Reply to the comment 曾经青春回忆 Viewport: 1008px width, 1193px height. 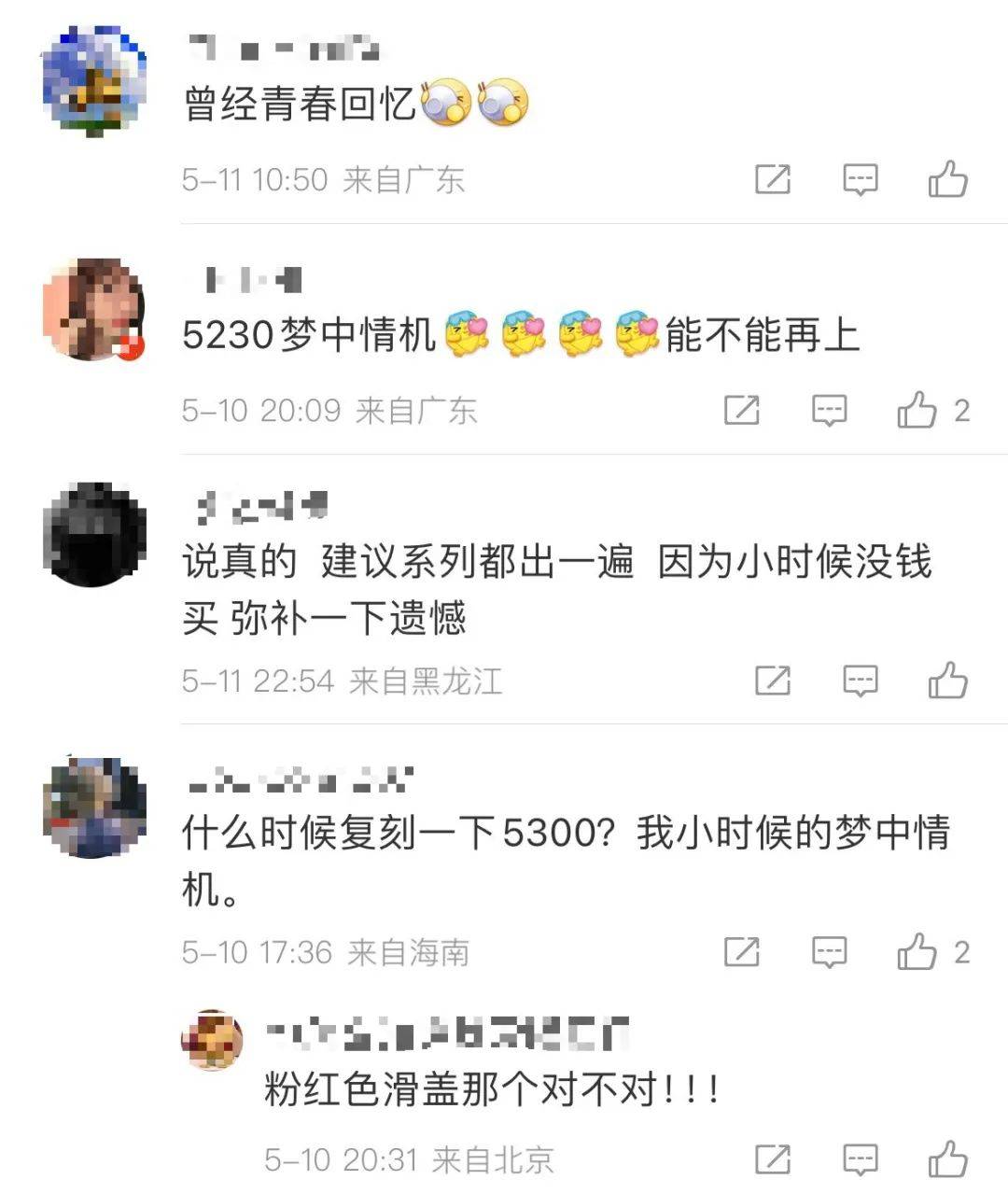(x=860, y=179)
